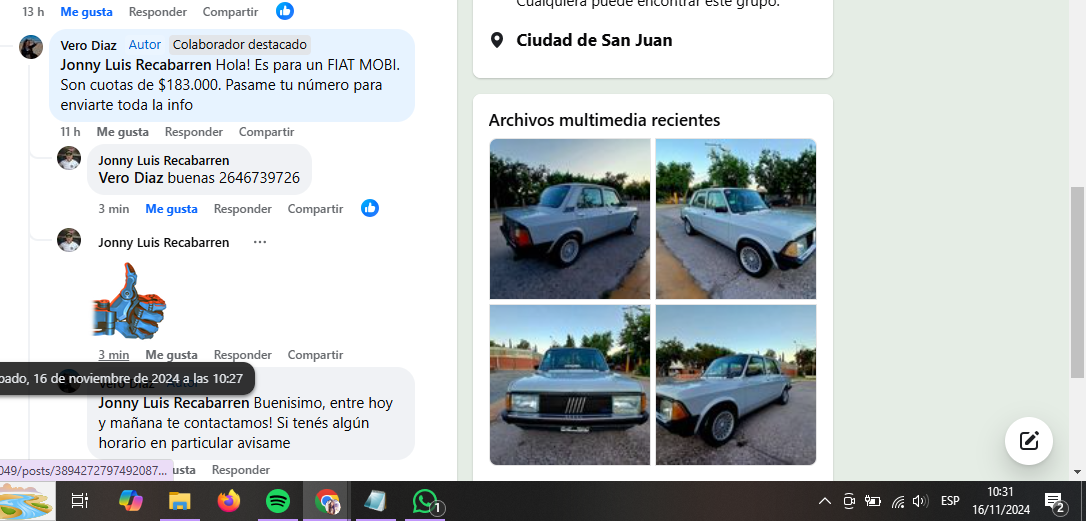Image resolution: width=1086 pixels, height=521 pixels.
Task: Open the three-dot menu beside Jonny Luis Recabarren
Action: (x=260, y=242)
